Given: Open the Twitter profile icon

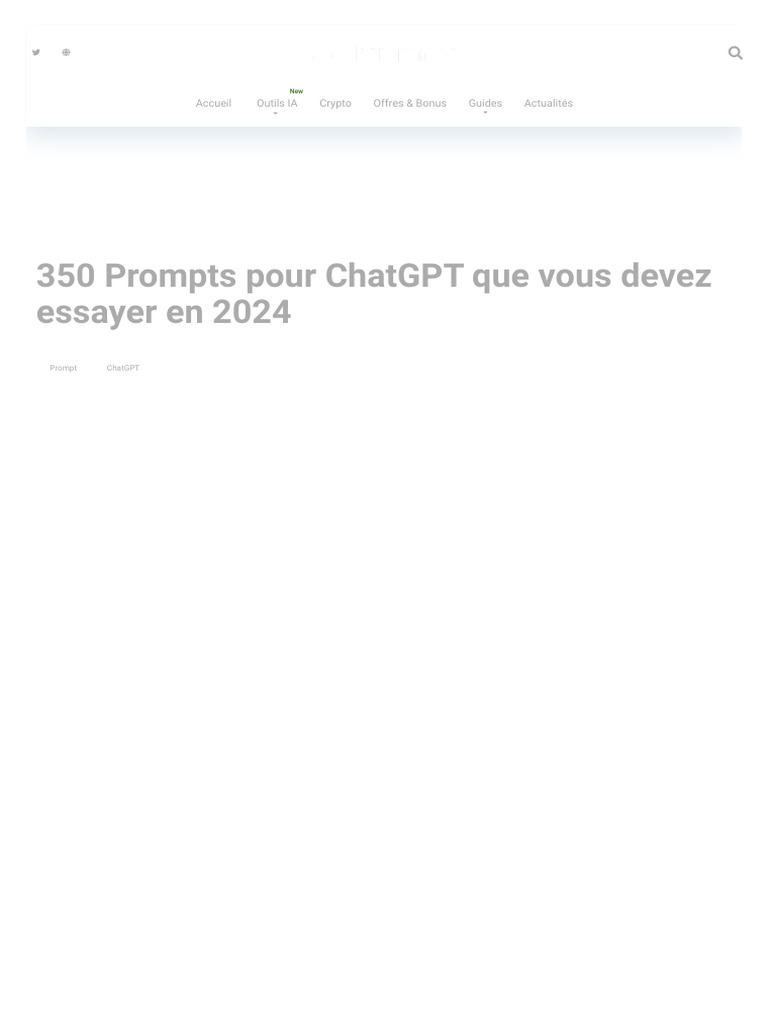Looking at the screenshot, I should (36, 52).
